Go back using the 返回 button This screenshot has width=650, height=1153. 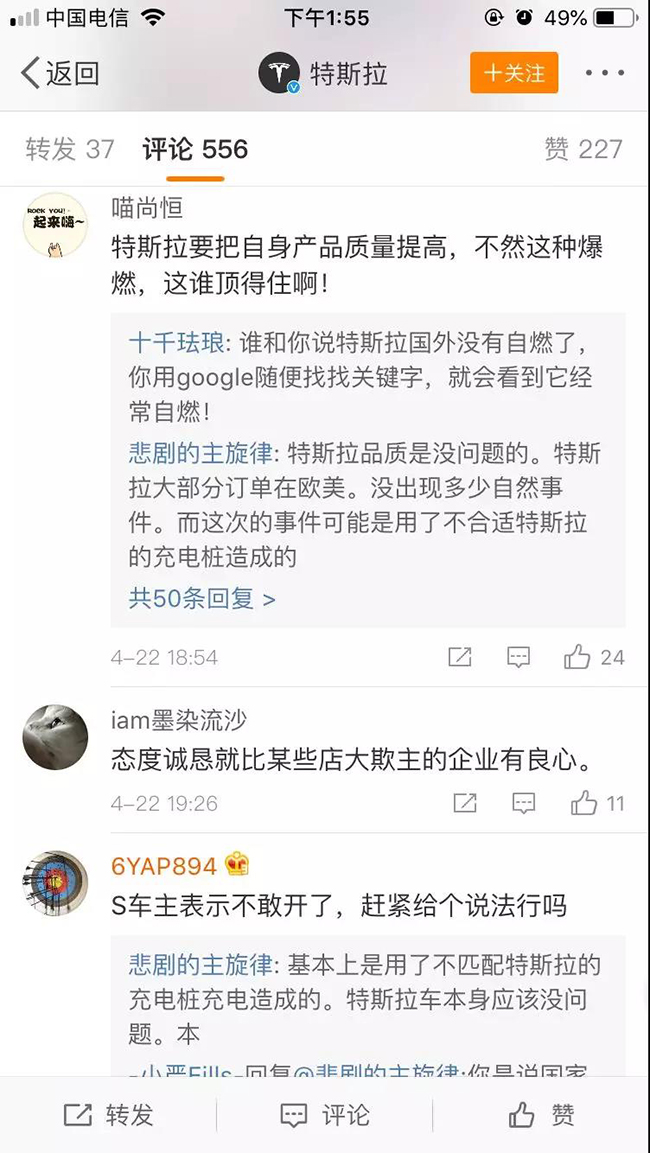point(60,73)
